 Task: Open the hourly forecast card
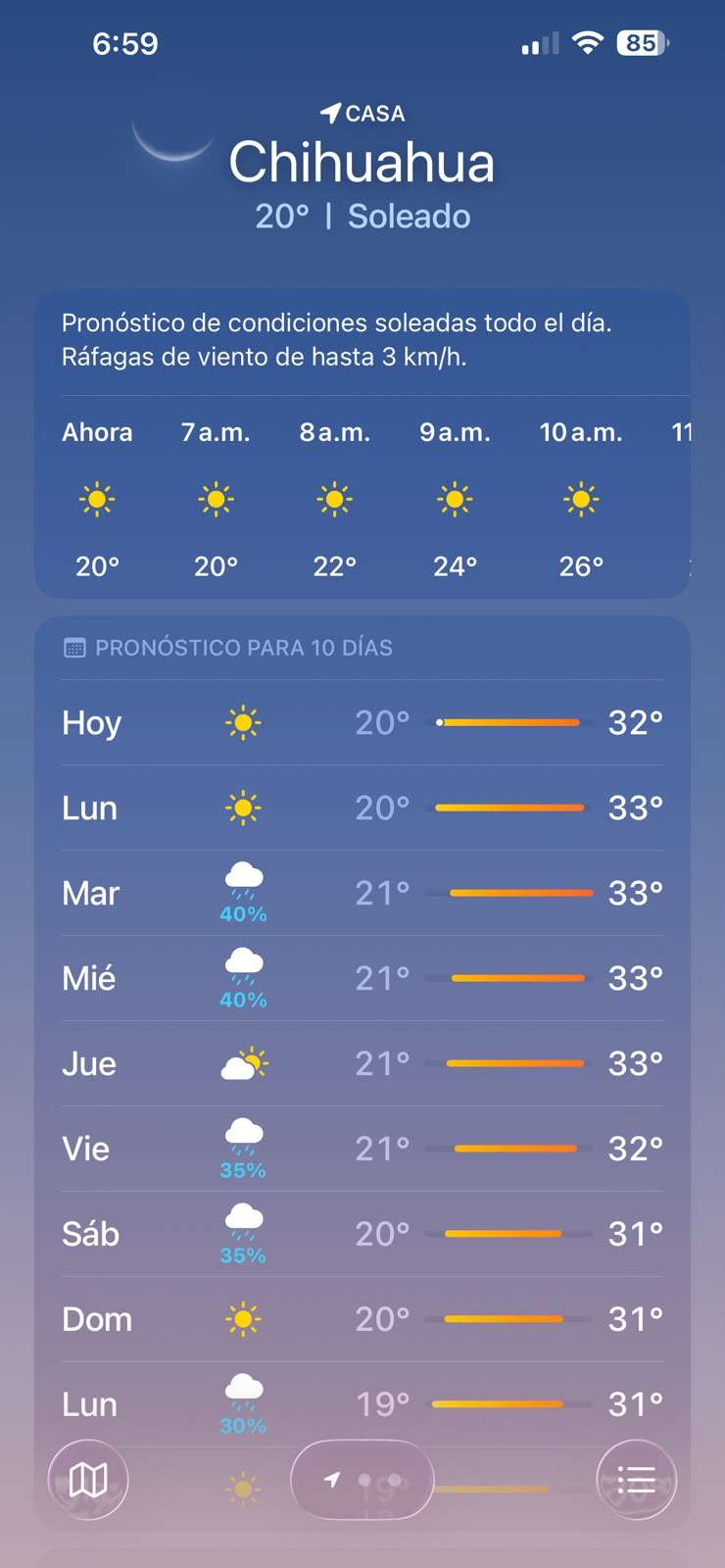pyautogui.click(x=362, y=444)
